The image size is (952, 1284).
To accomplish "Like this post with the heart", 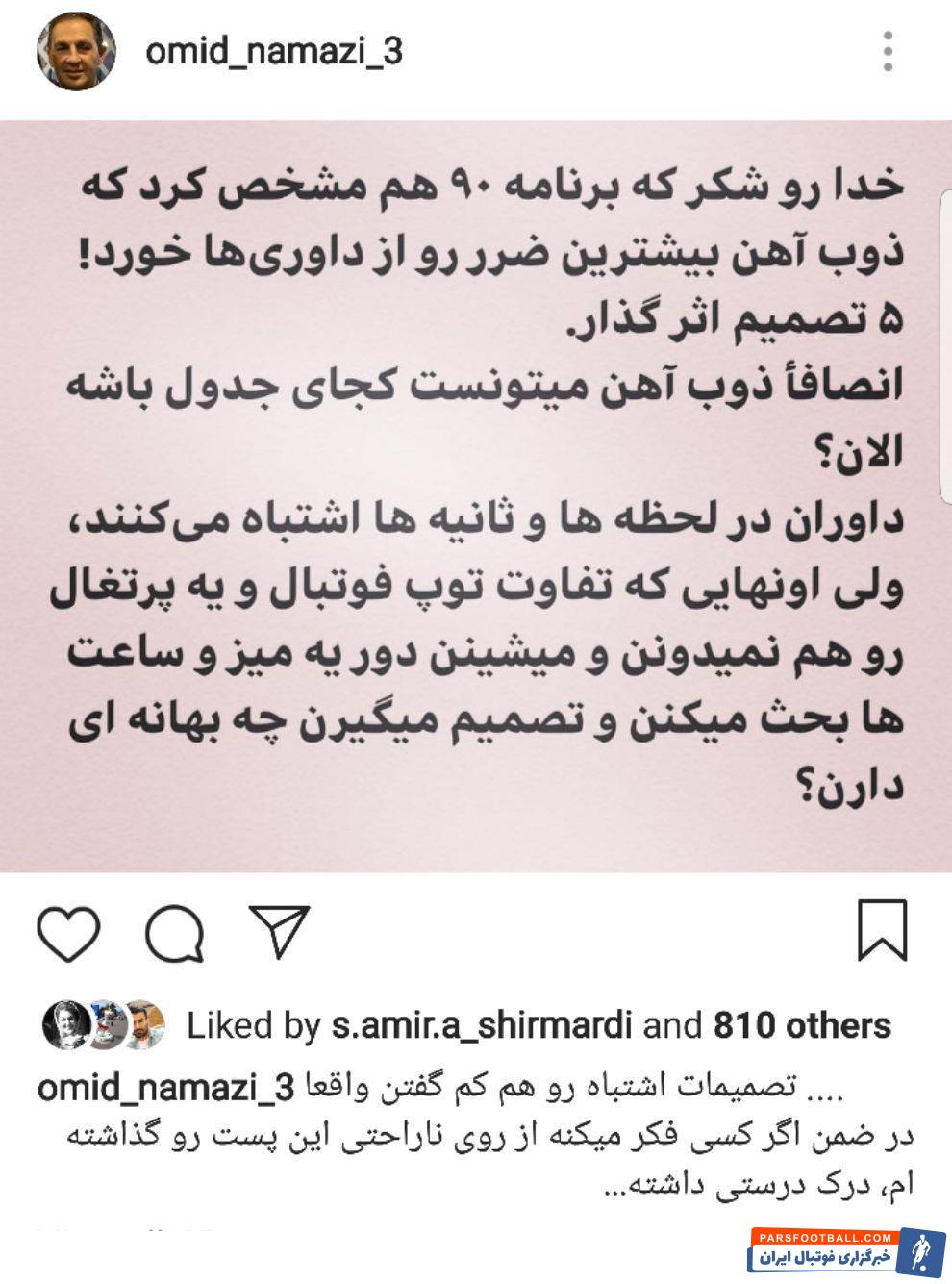I will pyautogui.click(x=69, y=931).
